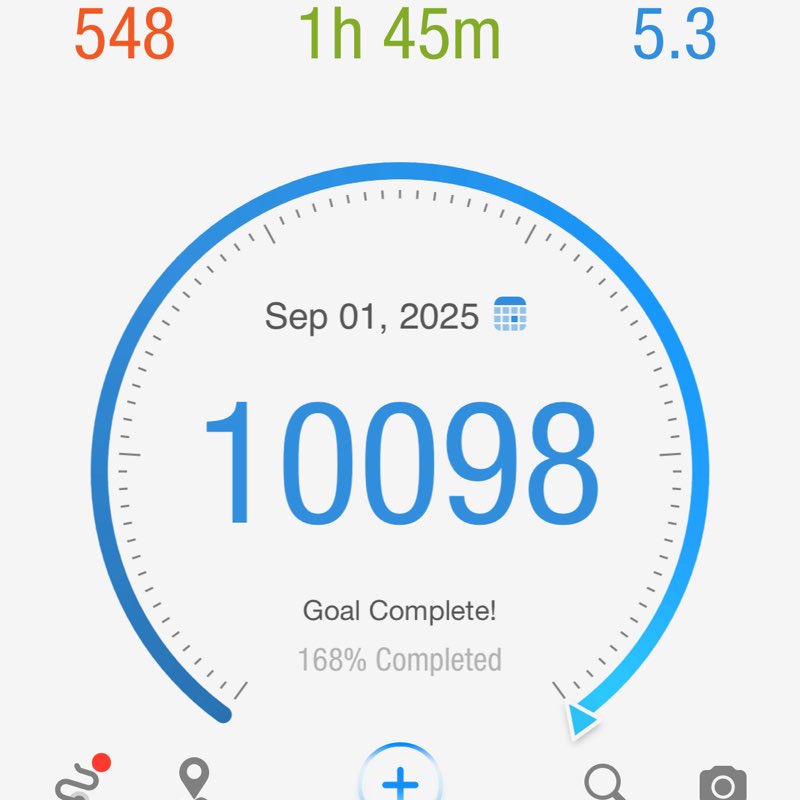Image resolution: width=800 pixels, height=800 pixels.
Task: Open the map location pin
Action: 194,780
